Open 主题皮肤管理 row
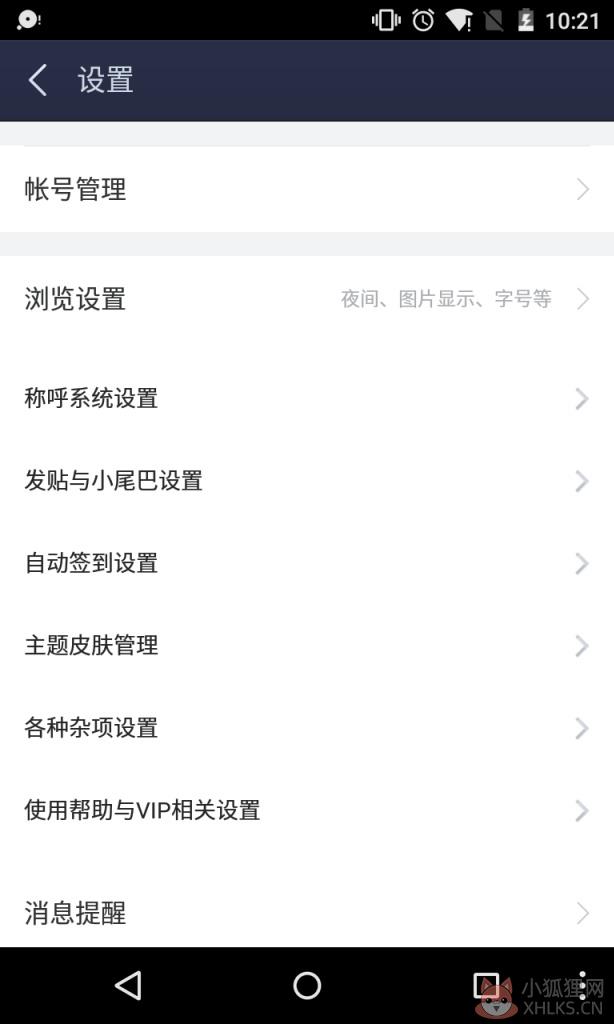 click(x=307, y=645)
